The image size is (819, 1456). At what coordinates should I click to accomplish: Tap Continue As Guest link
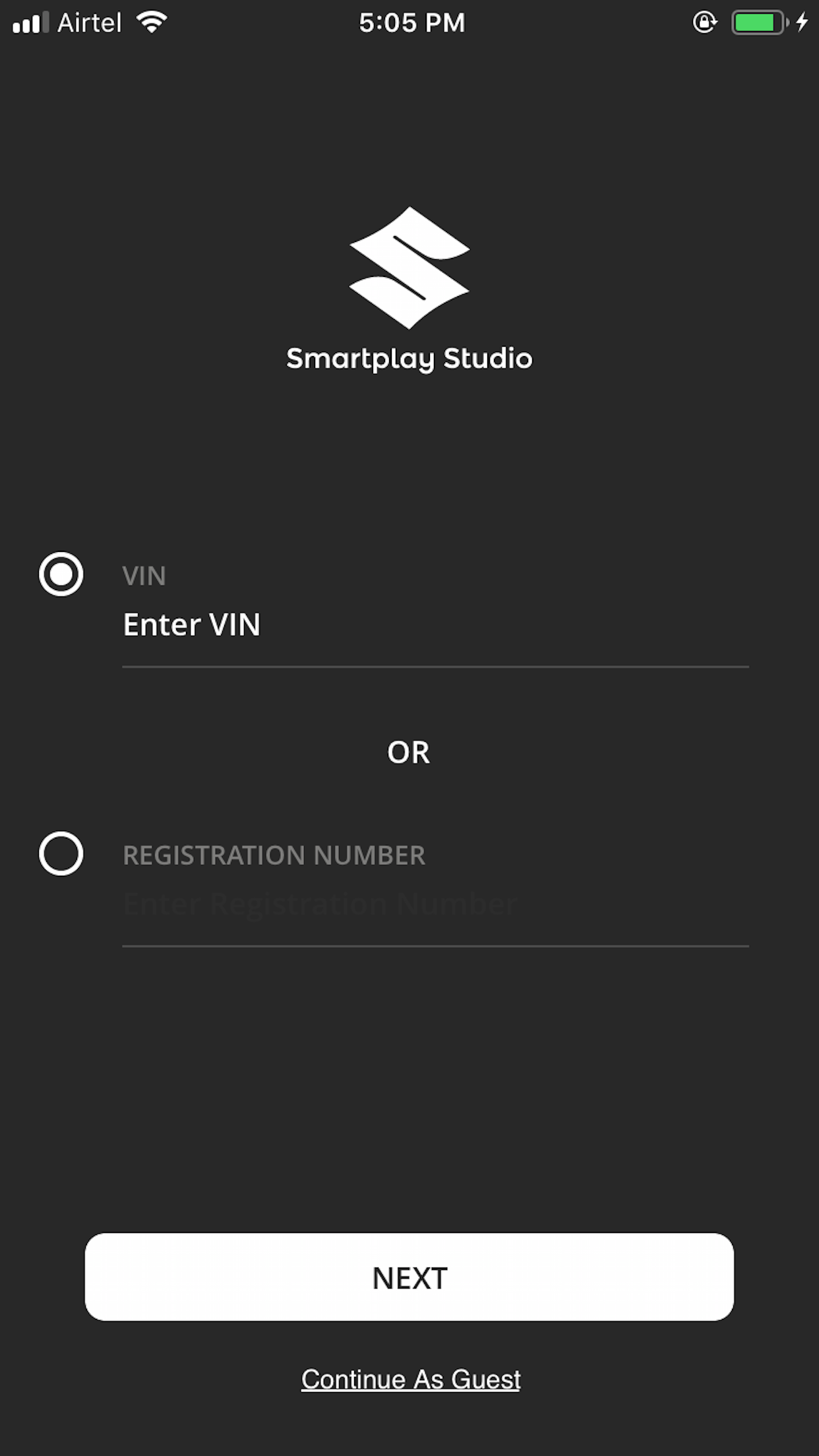click(x=409, y=1378)
